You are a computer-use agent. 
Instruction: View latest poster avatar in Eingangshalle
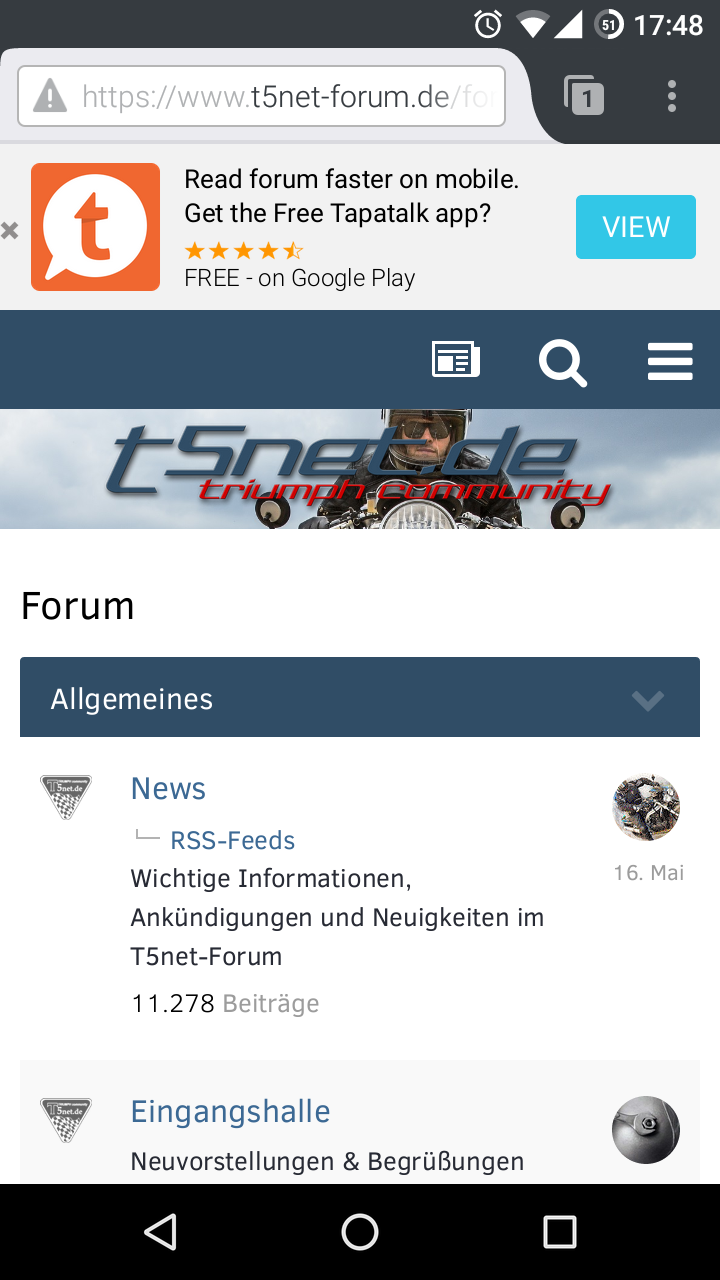click(x=646, y=1130)
